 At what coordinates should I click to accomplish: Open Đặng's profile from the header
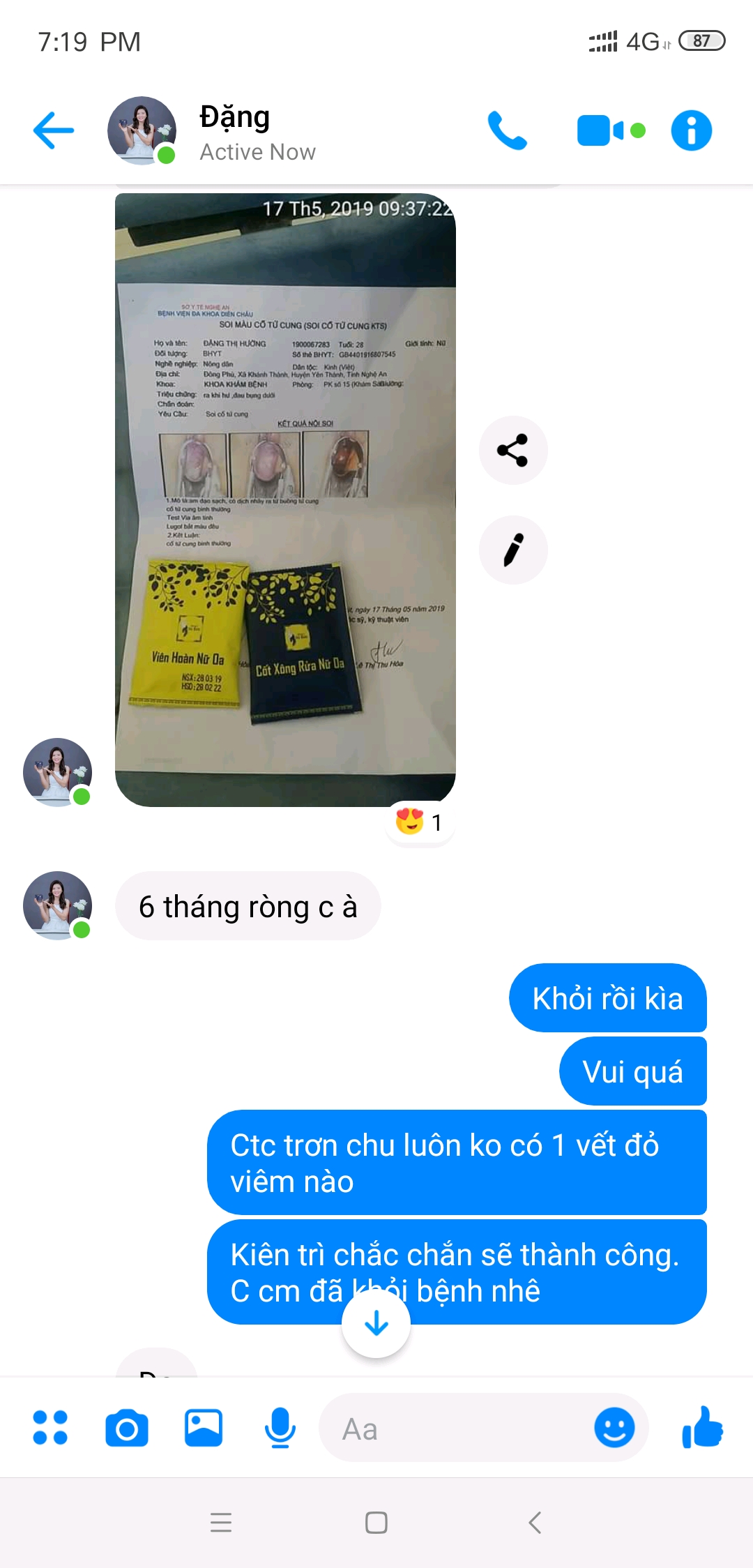234,131
